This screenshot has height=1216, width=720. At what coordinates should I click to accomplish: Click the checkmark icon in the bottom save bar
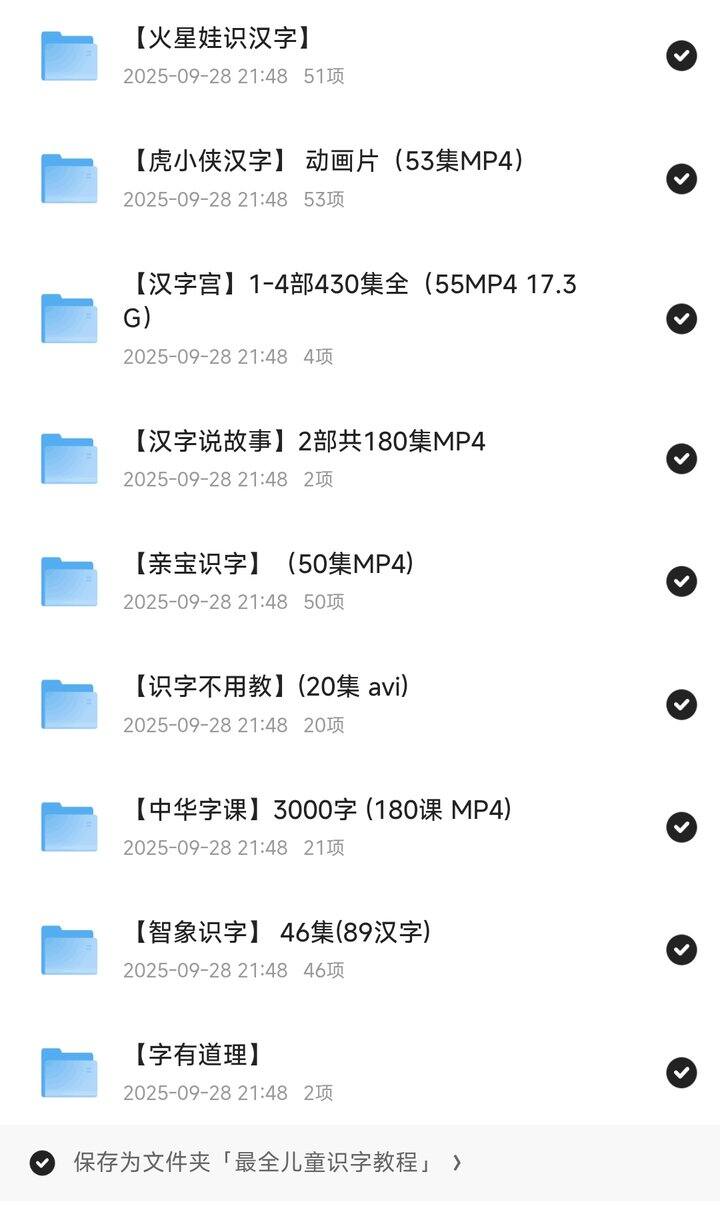(x=41, y=1163)
